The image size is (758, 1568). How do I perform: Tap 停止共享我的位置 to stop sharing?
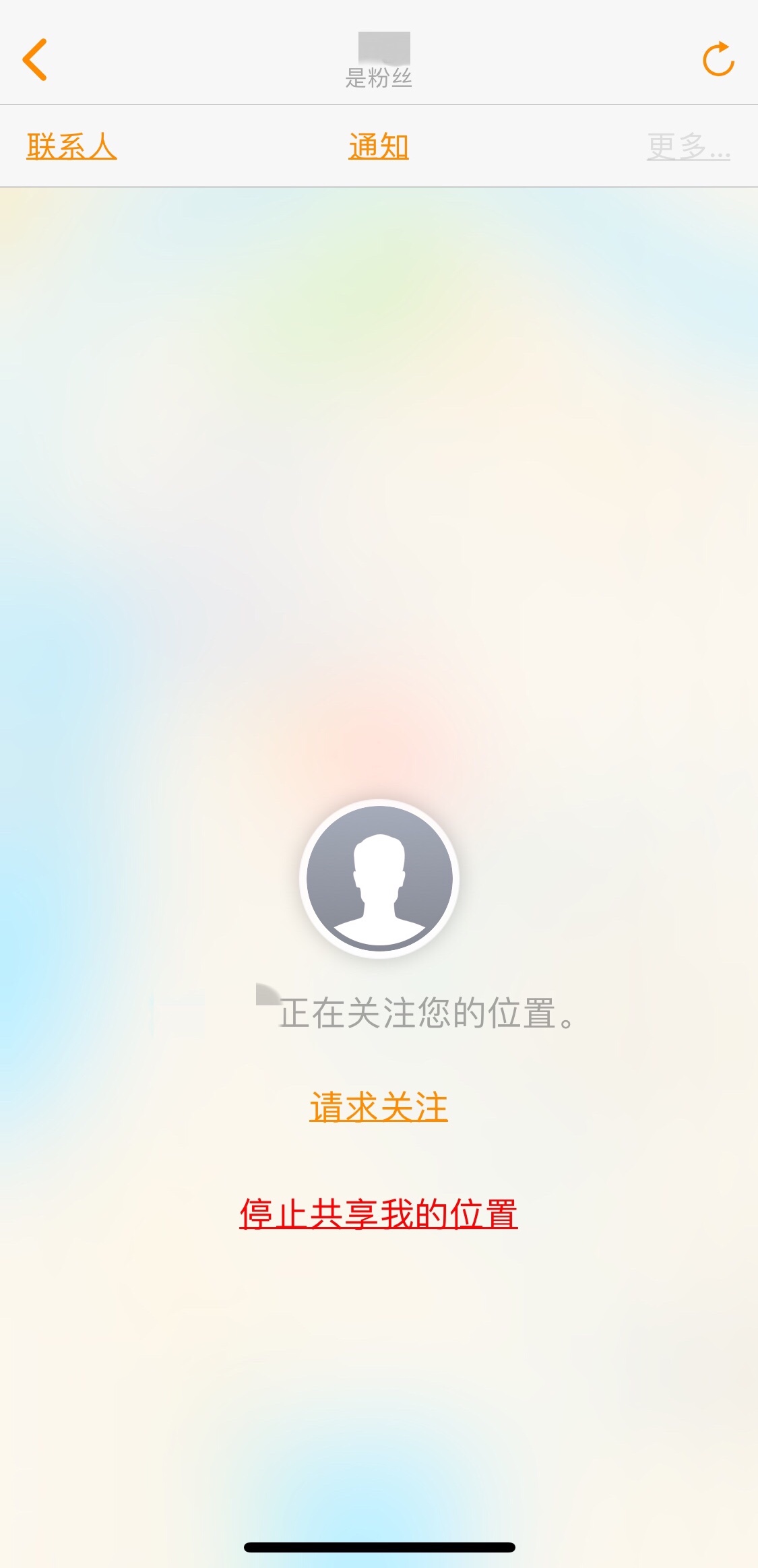tap(379, 1214)
